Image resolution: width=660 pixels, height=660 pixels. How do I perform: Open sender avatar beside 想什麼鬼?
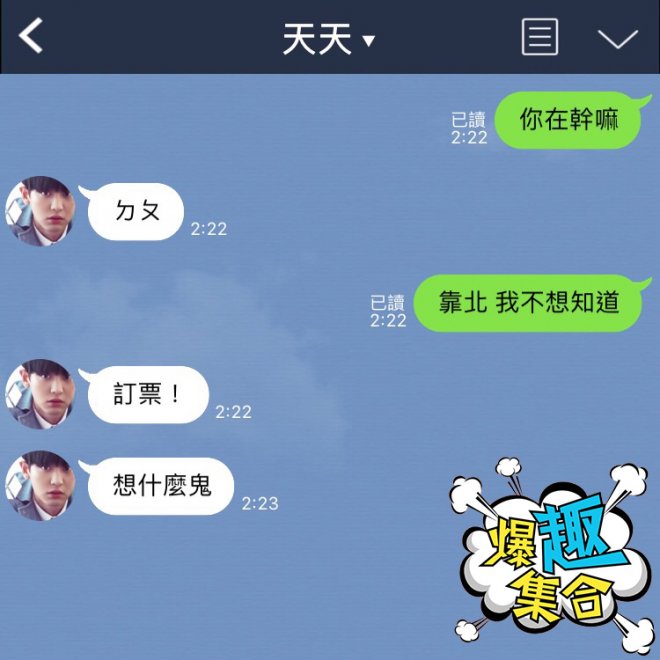(41, 486)
